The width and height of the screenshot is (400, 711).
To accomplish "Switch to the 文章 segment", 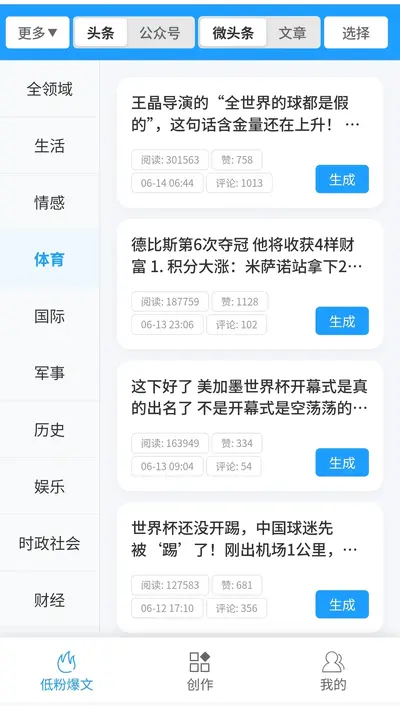I will 293,33.
